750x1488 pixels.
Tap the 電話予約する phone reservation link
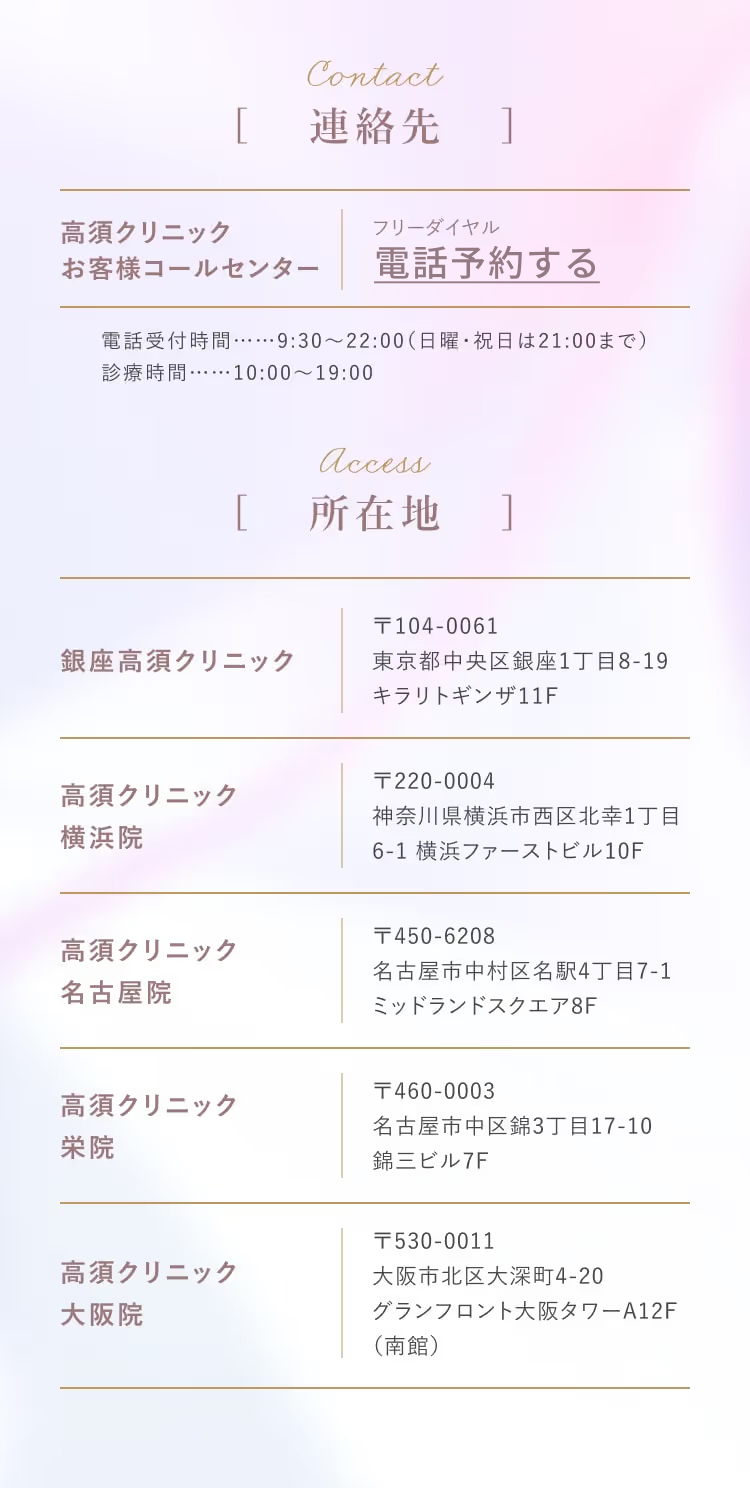pos(486,263)
